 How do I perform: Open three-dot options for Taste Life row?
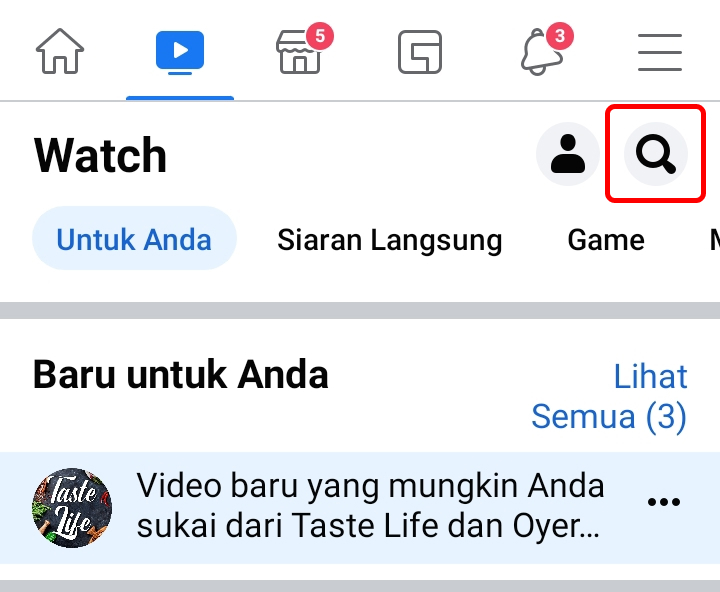(x=663, y=503)
